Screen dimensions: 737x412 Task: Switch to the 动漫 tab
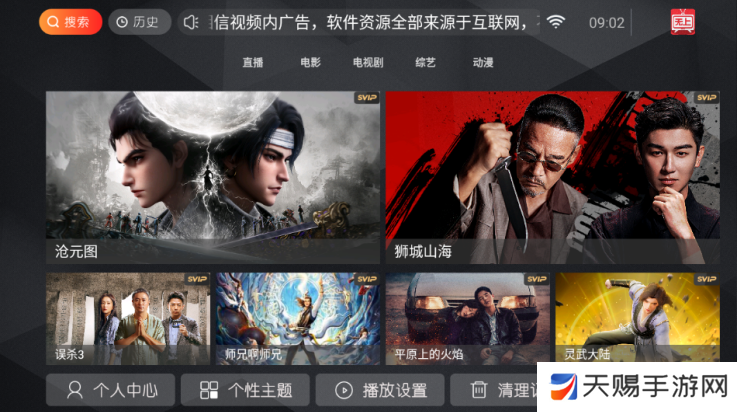(x=483, y=62)
